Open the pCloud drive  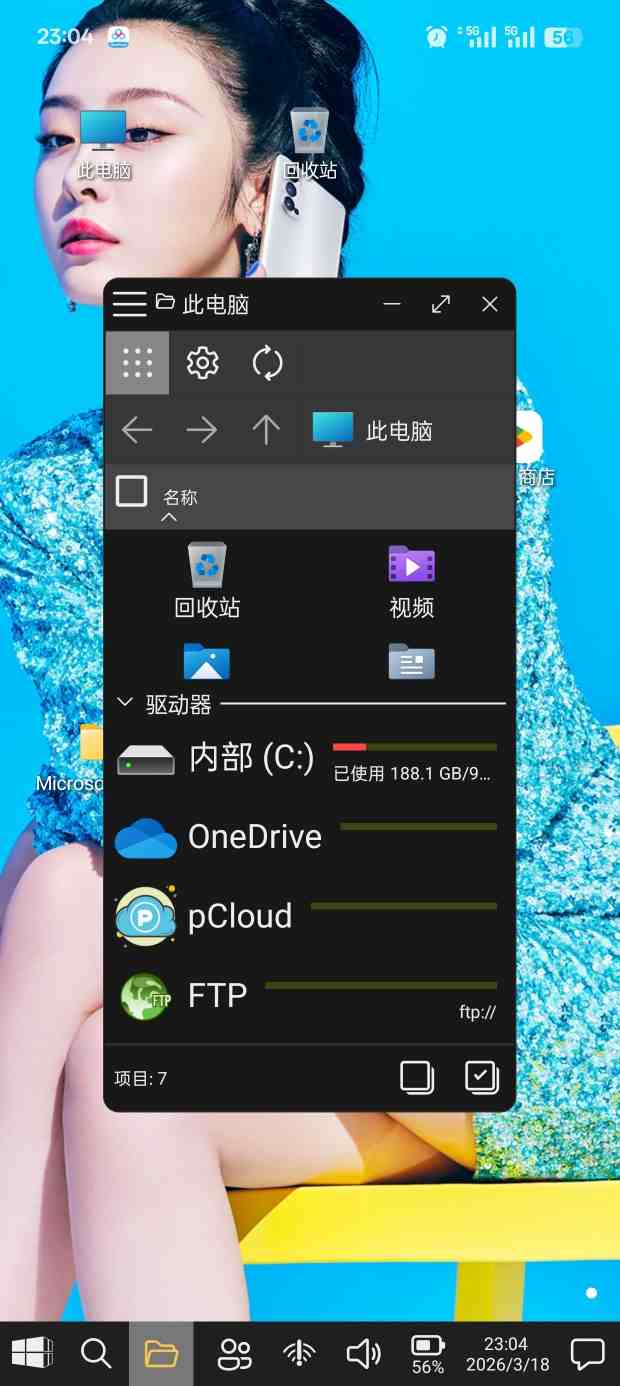click(x=238, y=916)
